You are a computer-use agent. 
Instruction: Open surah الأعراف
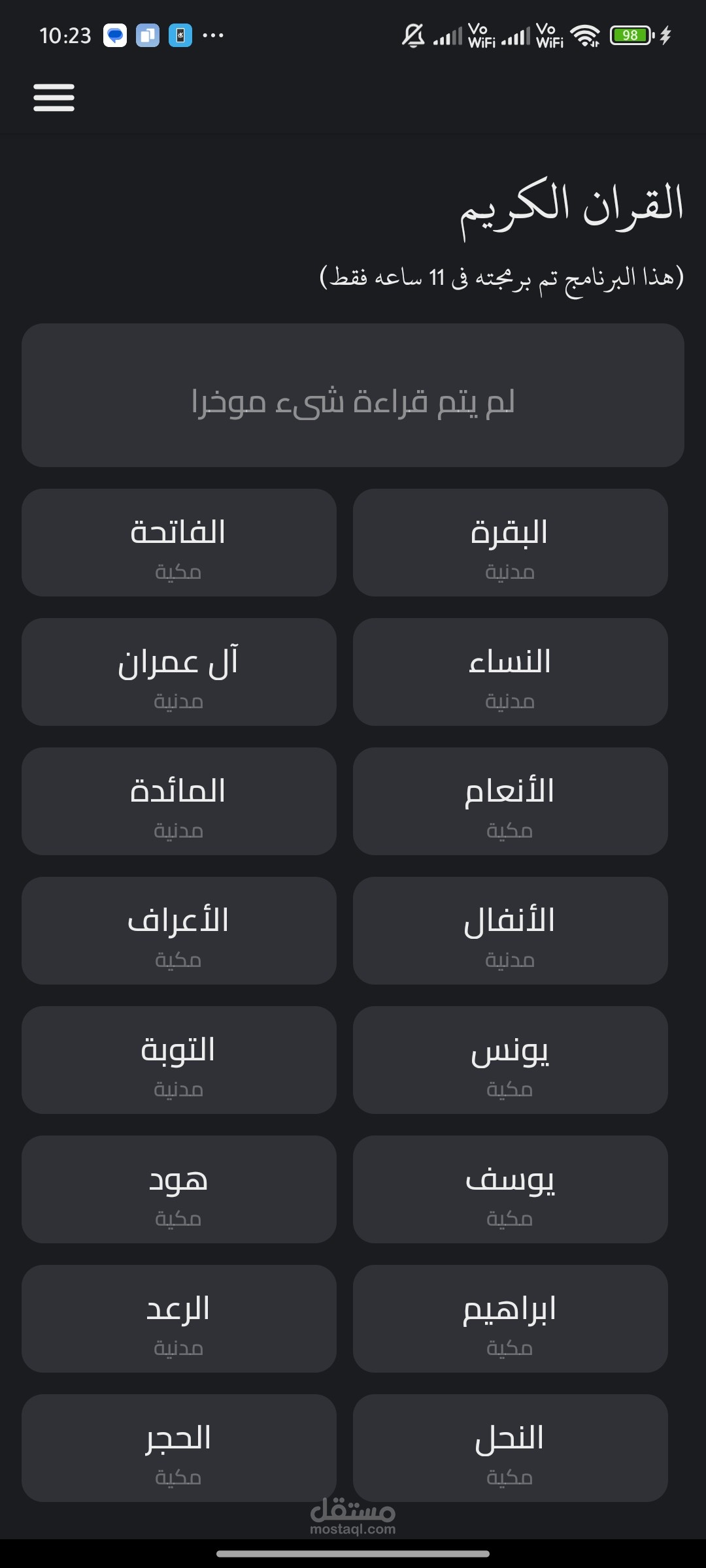pyautogui.click(x=179, y=930)
